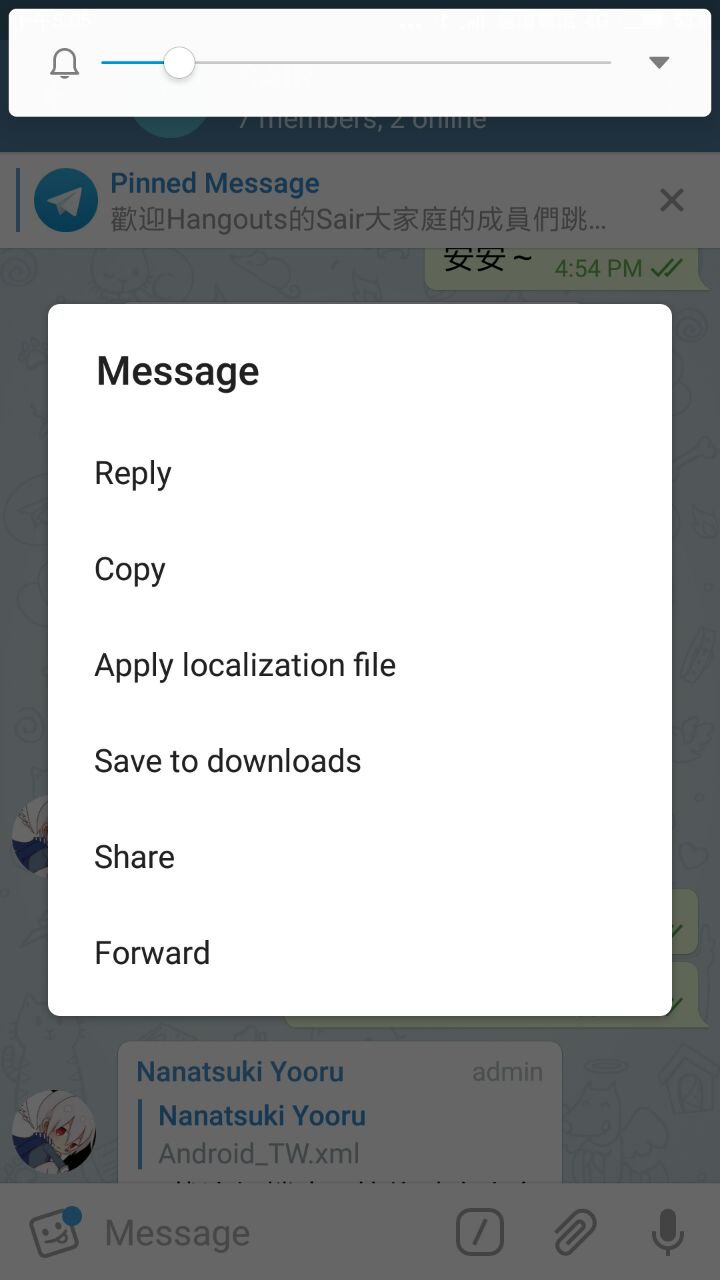Save the file to downloads
Image resolution: width=720 pixels, height=1280 pixels.
pyautogui.click(x=228, y=761)
